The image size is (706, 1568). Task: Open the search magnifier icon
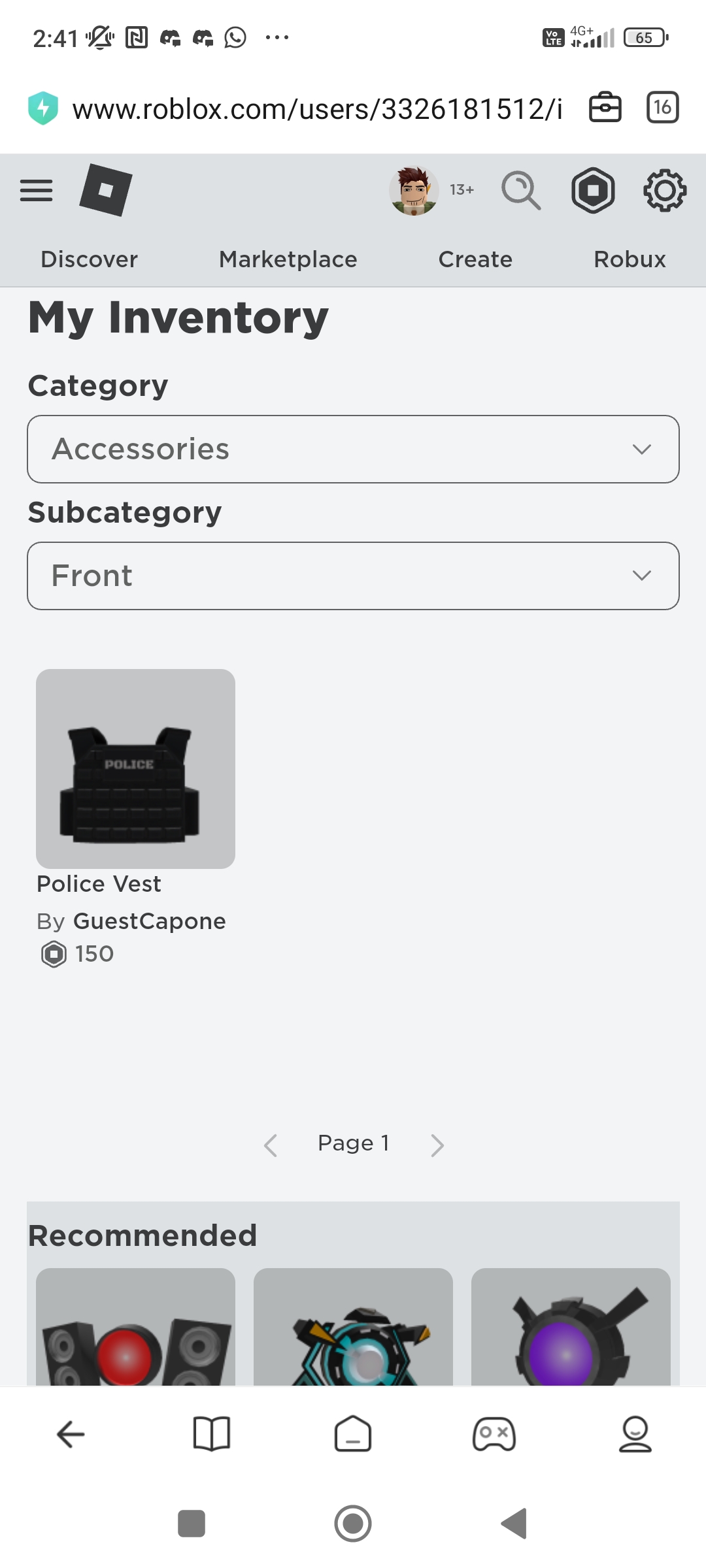click(521, 190)
